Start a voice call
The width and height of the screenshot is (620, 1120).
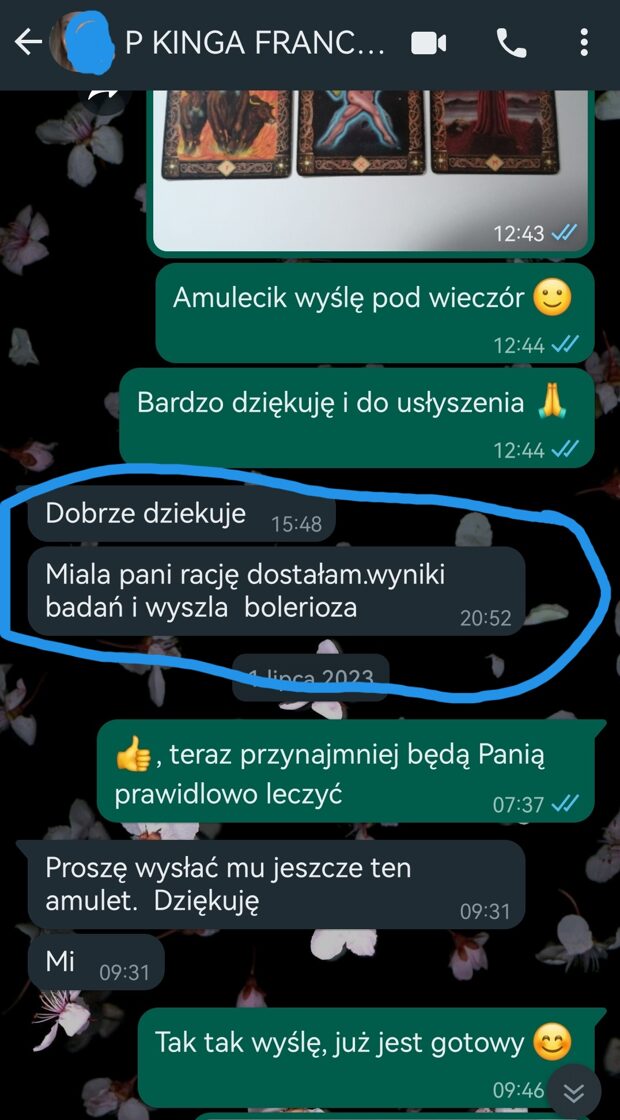click(511, 42)
